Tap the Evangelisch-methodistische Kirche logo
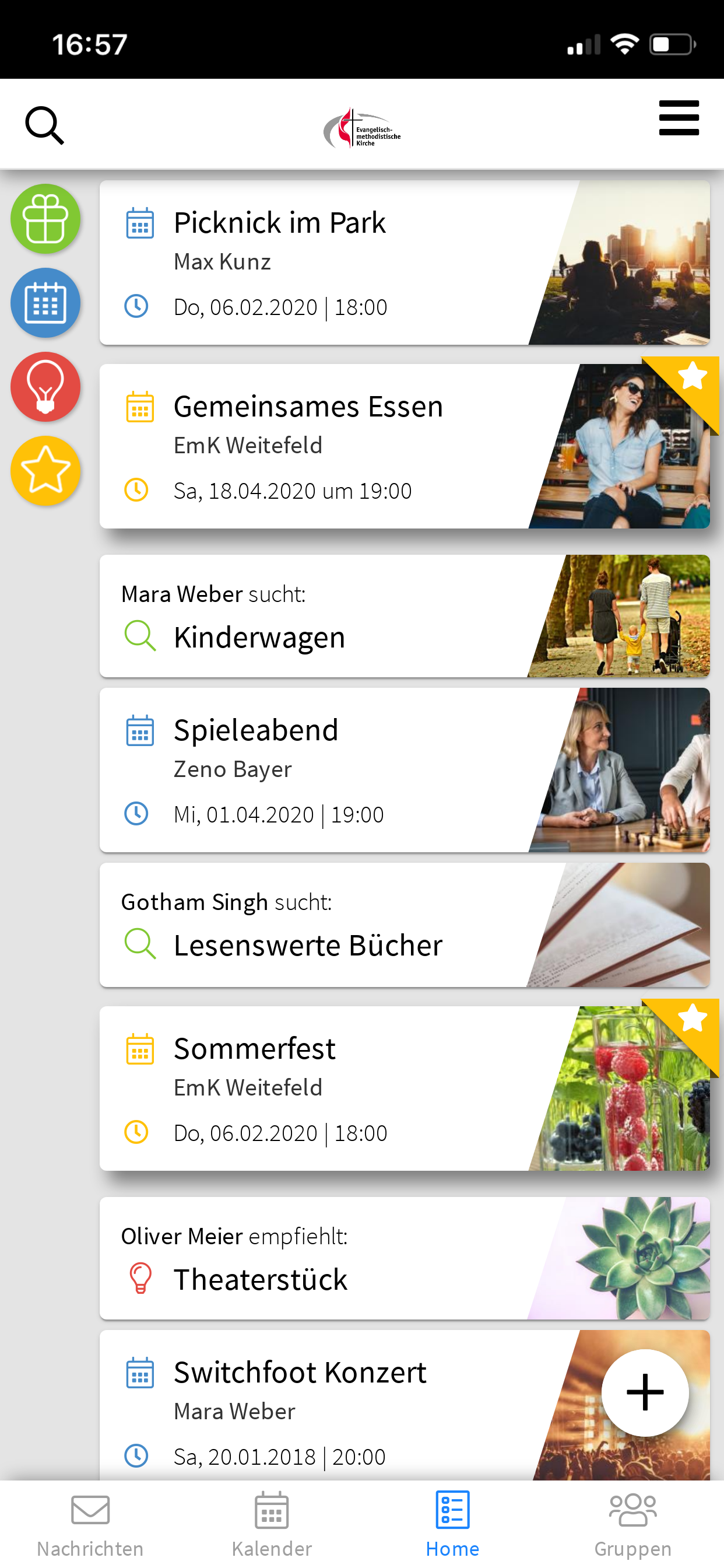 click(x=363, y=128)
